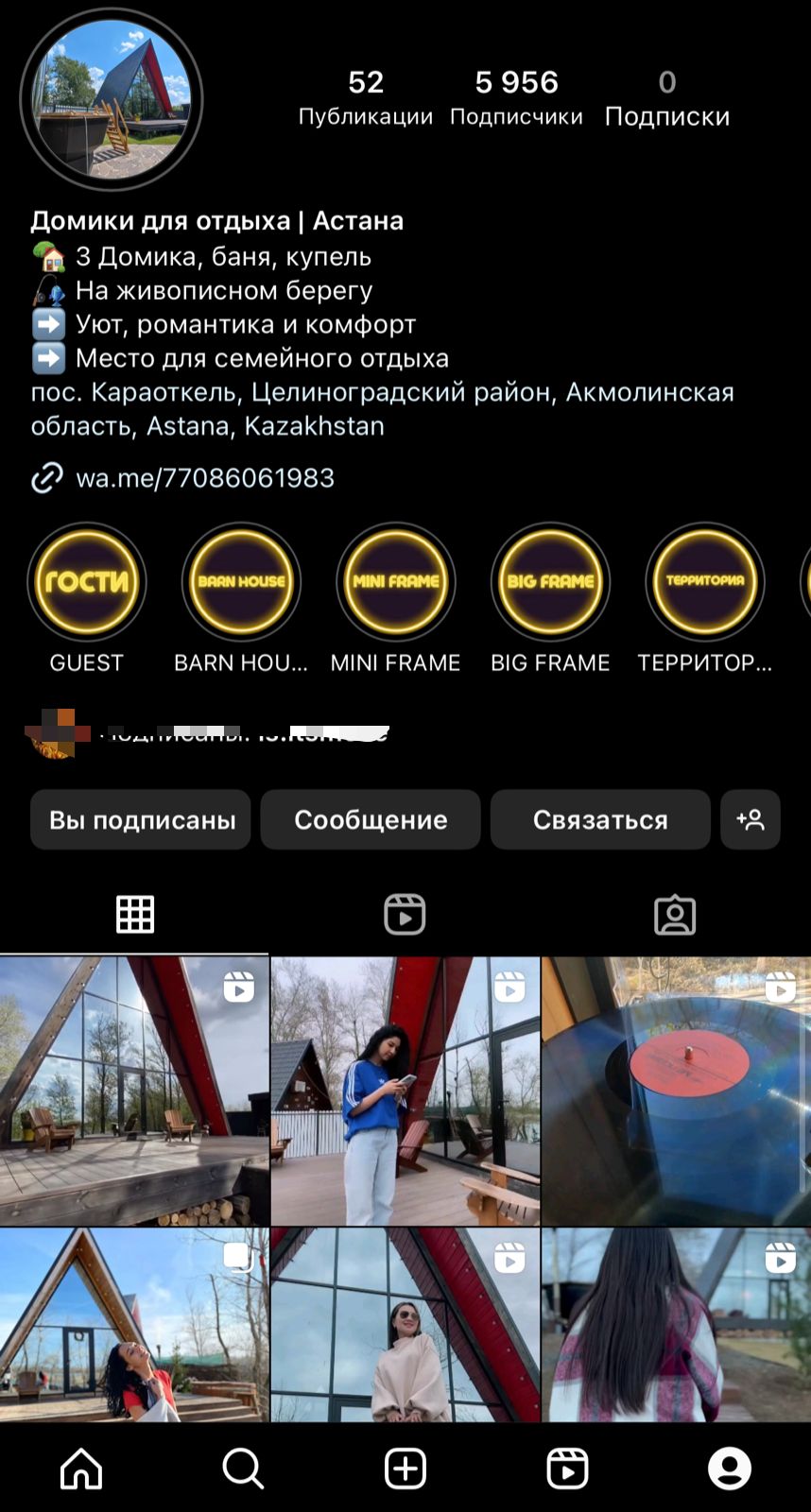Go to the Home feed
811x1512 pixels.
81,1469
